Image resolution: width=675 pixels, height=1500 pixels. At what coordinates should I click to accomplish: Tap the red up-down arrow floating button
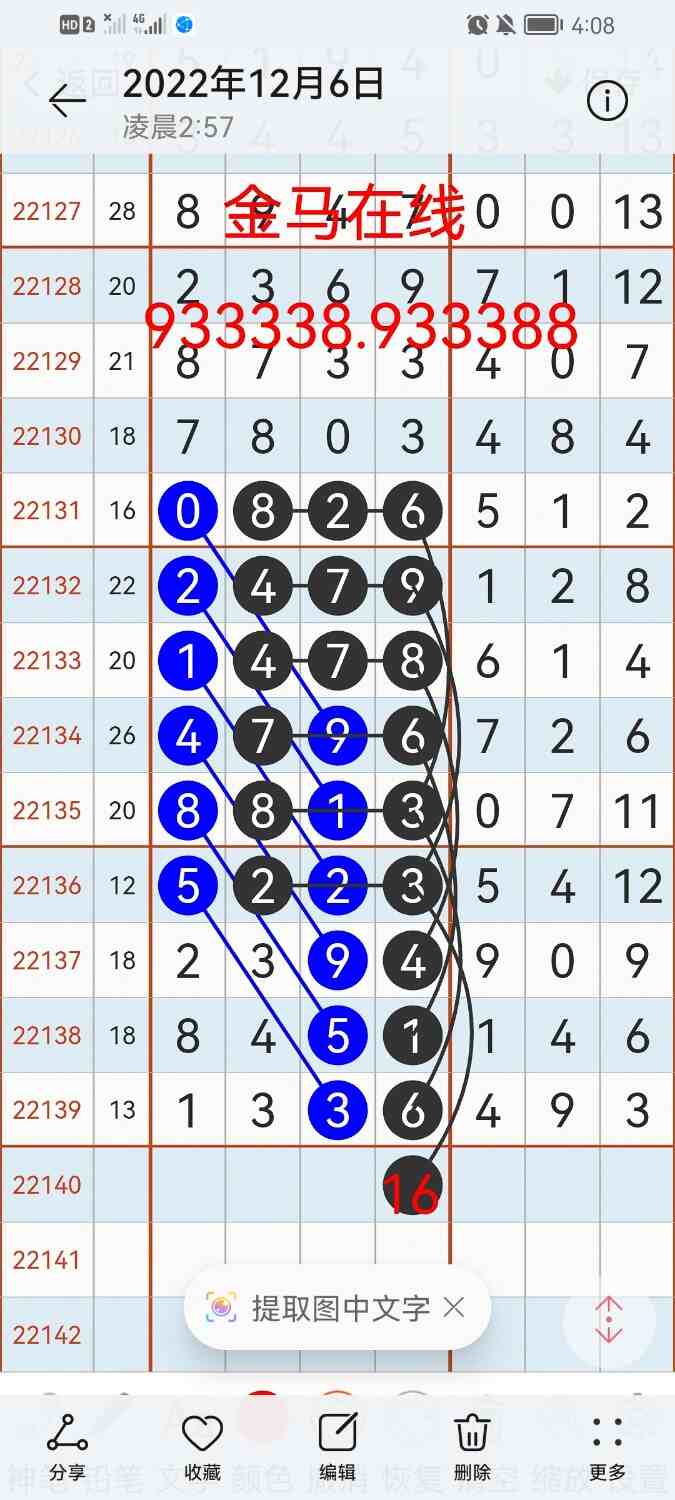tap(608, 1320)
